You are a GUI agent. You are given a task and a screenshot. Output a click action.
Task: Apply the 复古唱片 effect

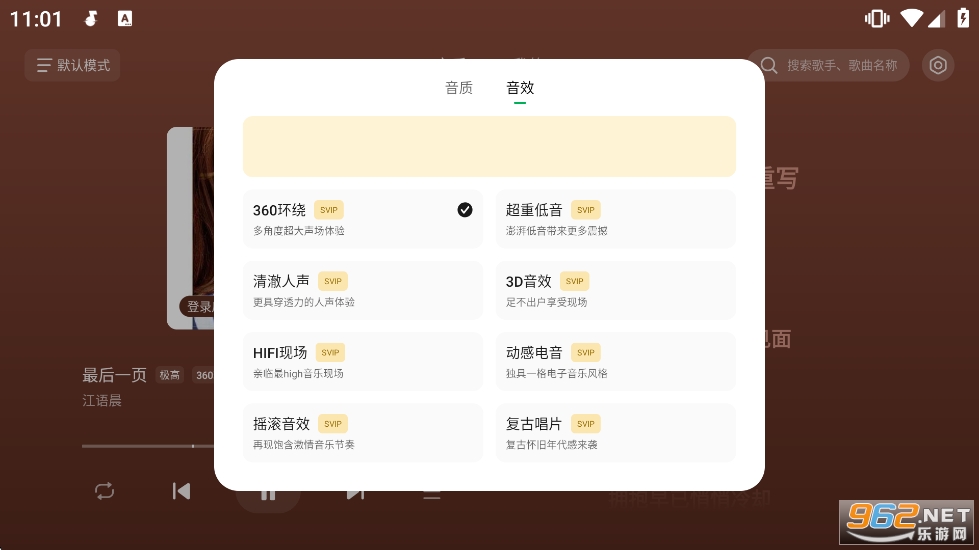(615, 433)
